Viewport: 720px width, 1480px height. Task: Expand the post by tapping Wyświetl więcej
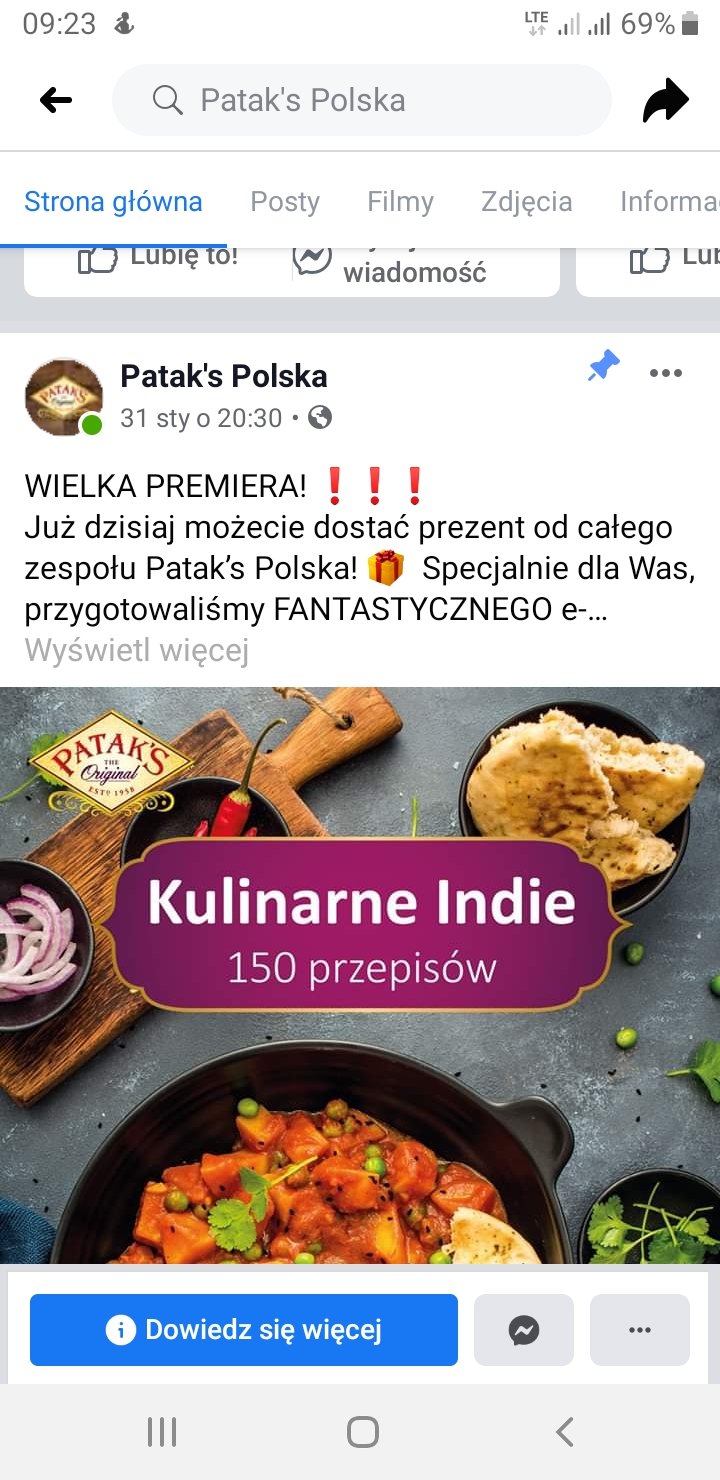tap(137, 649)
